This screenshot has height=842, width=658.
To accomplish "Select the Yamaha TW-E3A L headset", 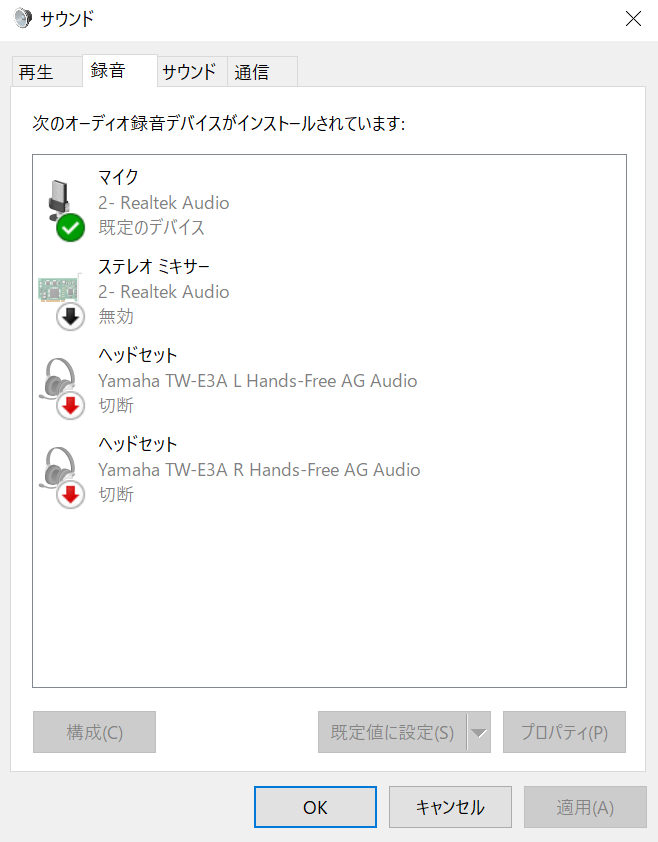I will point(257,380).
